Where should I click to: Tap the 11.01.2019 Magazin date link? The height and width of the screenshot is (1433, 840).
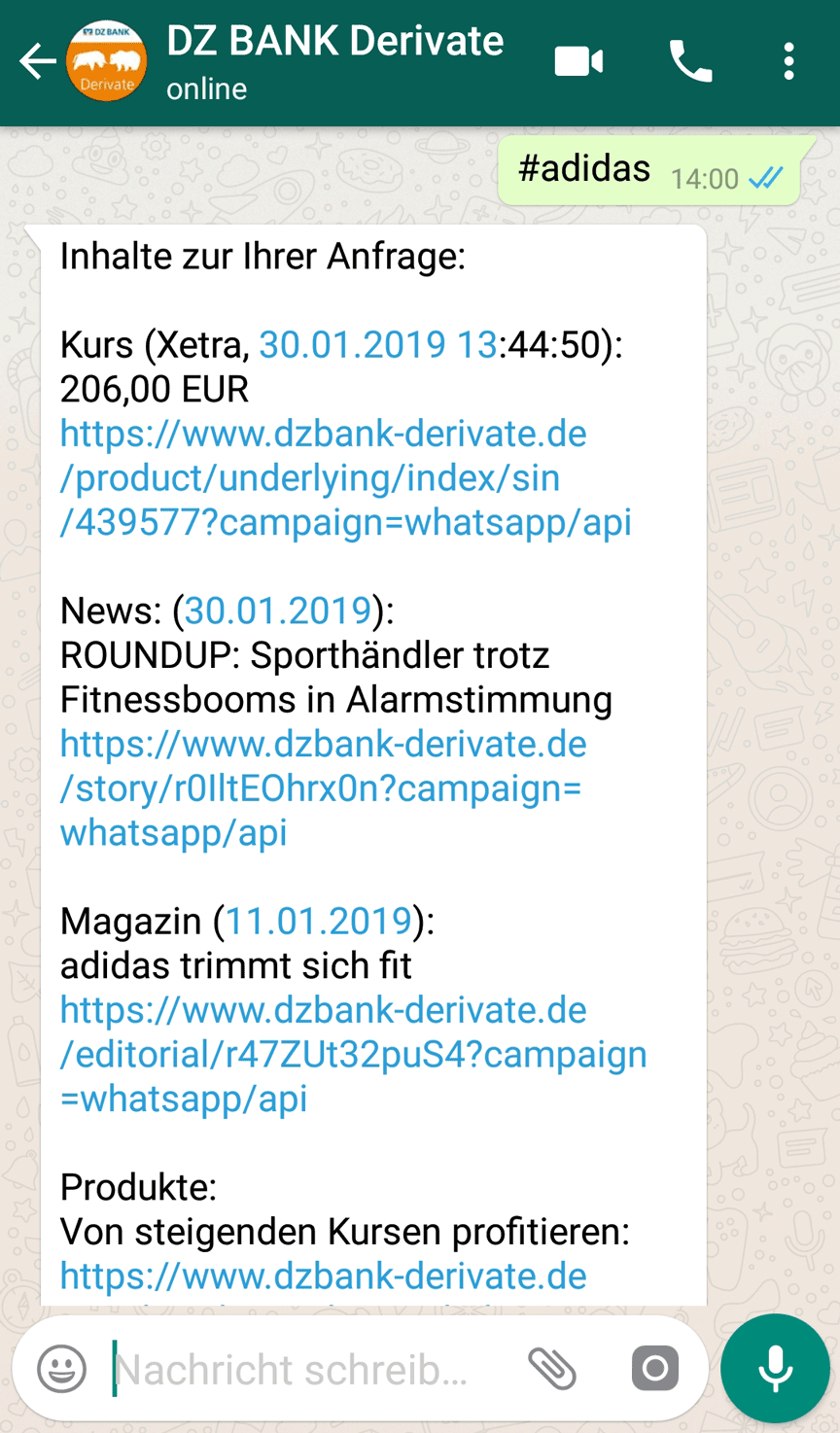pos(319,921)
